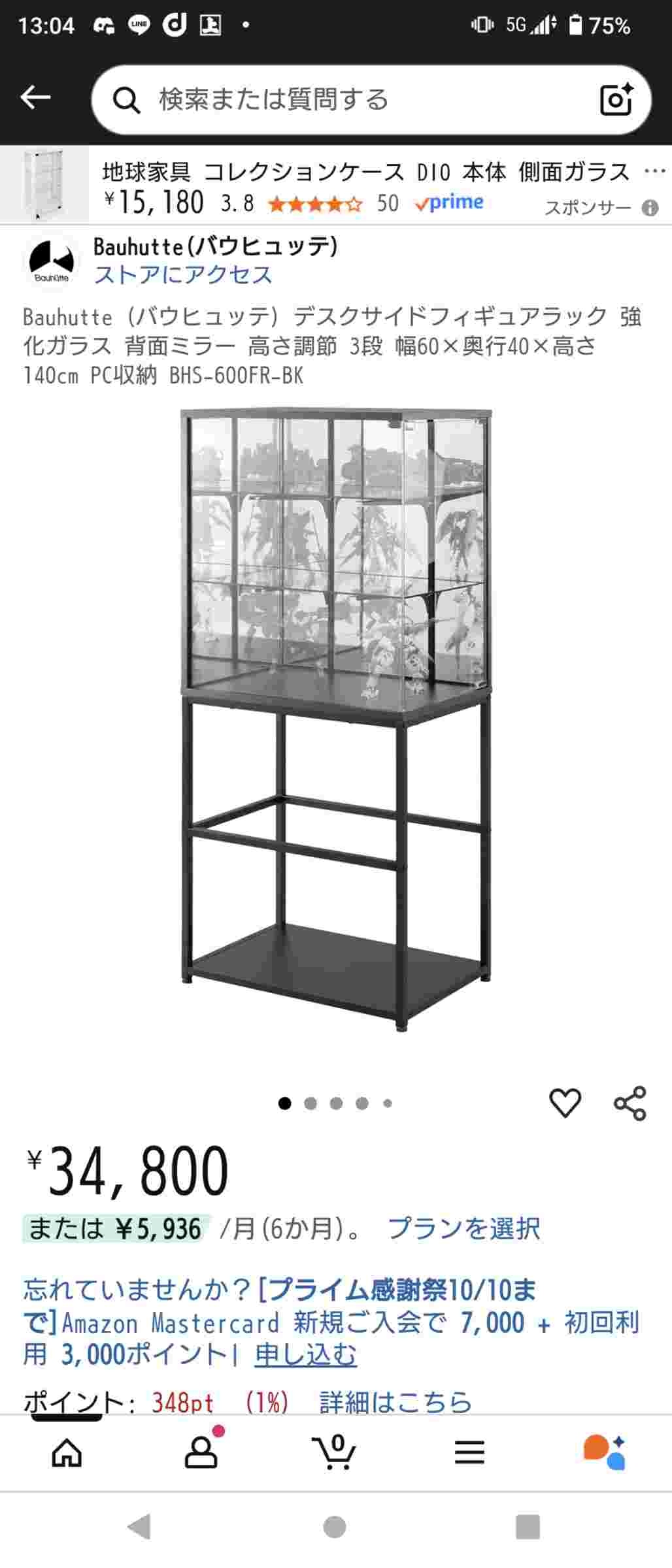Screen dimensions: 672x1568
Task: Apply for Mastercard via 申し込む
Action: [x=305, y=1354]
